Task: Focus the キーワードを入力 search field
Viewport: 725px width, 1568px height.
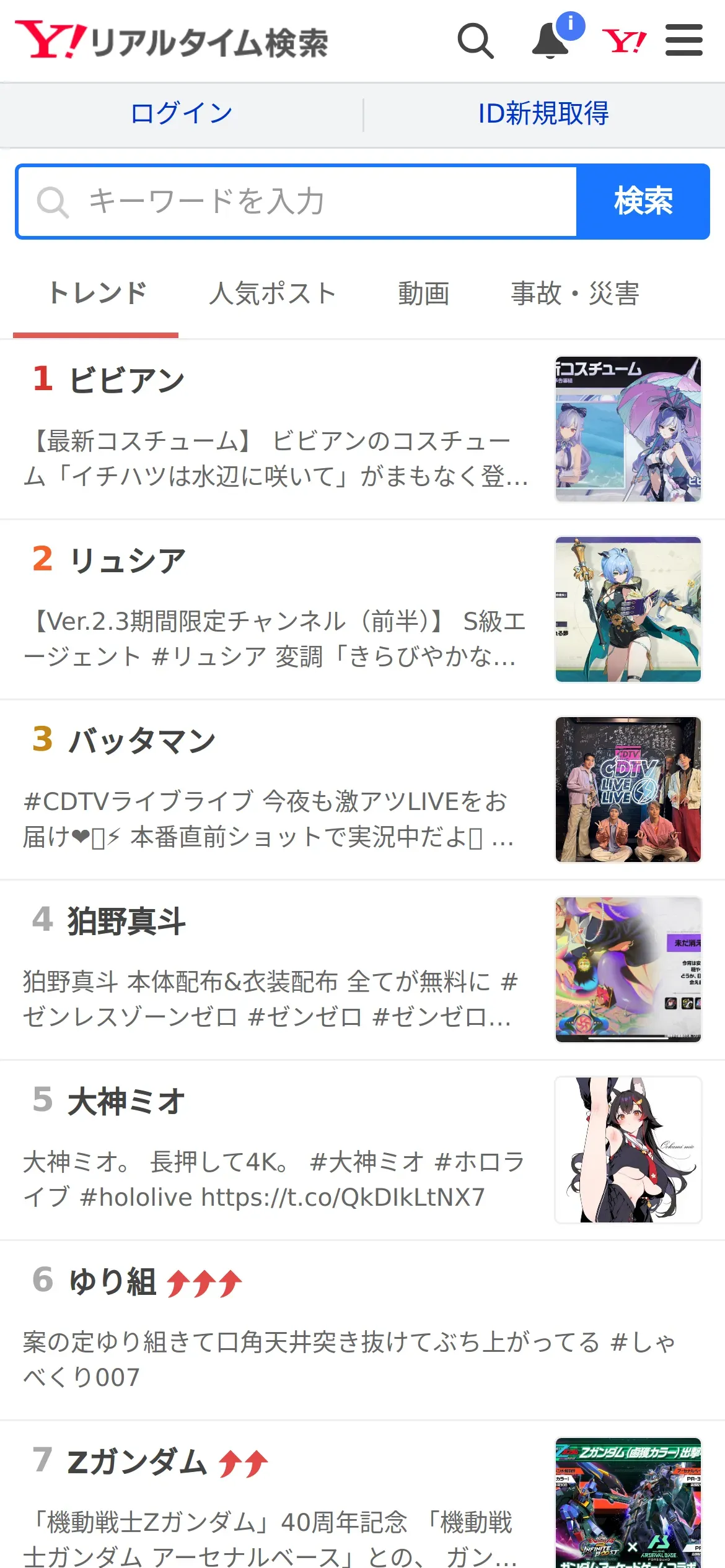Action: click(x=297, y=202)
